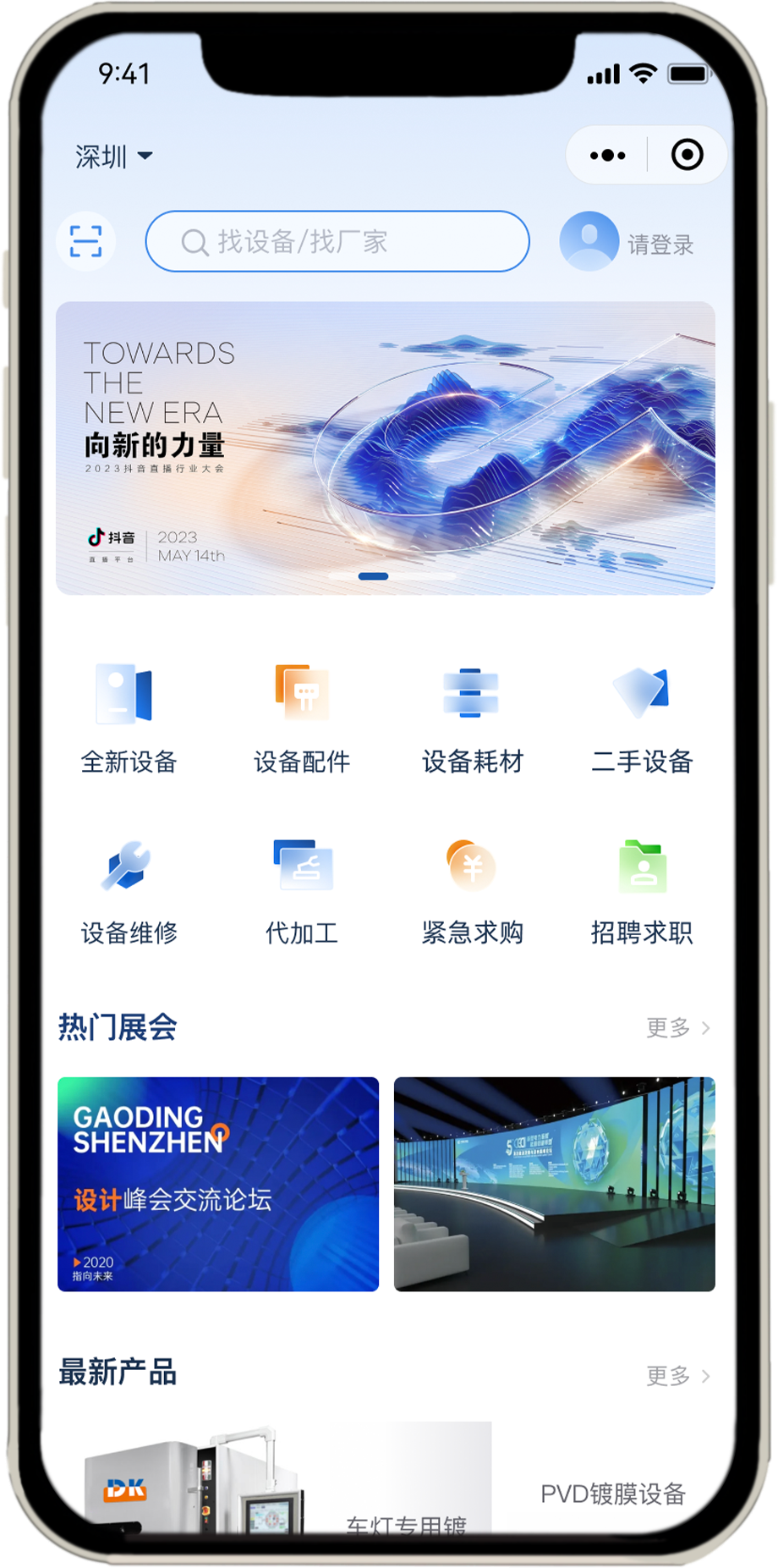This screenshot has width=778, height=1568.
Task: View 更多 for 热门展会
Action: pos(677,1027)
